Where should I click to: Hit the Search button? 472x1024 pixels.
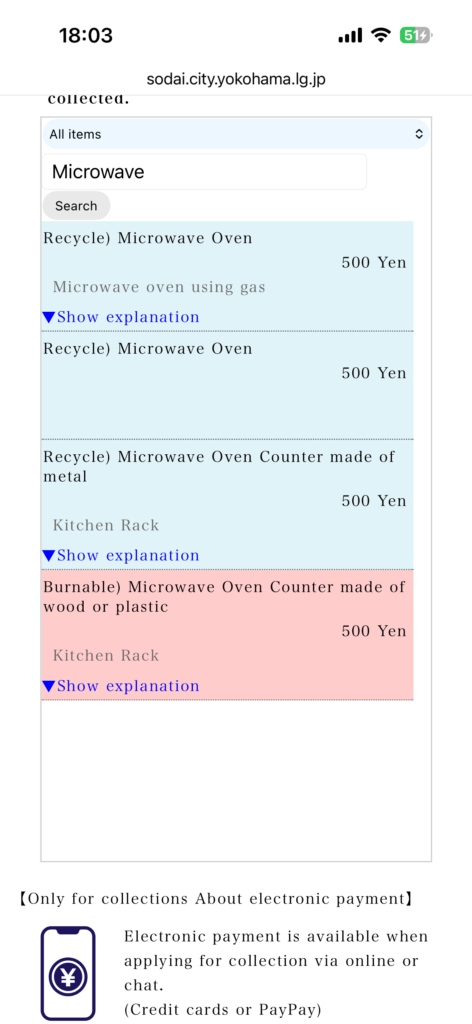tap(76, 206)
